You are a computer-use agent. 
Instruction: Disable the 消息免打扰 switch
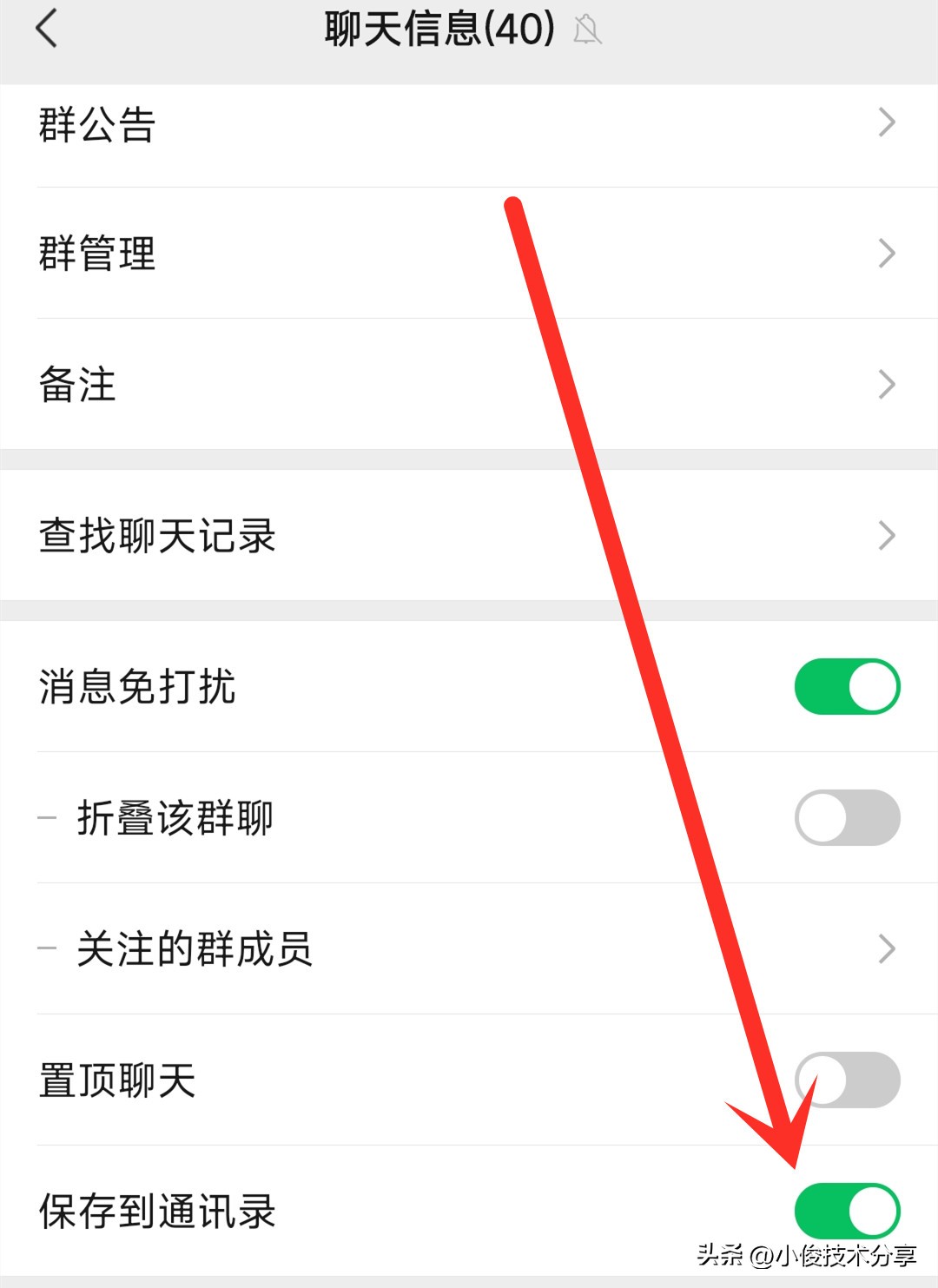coord(845,685)
